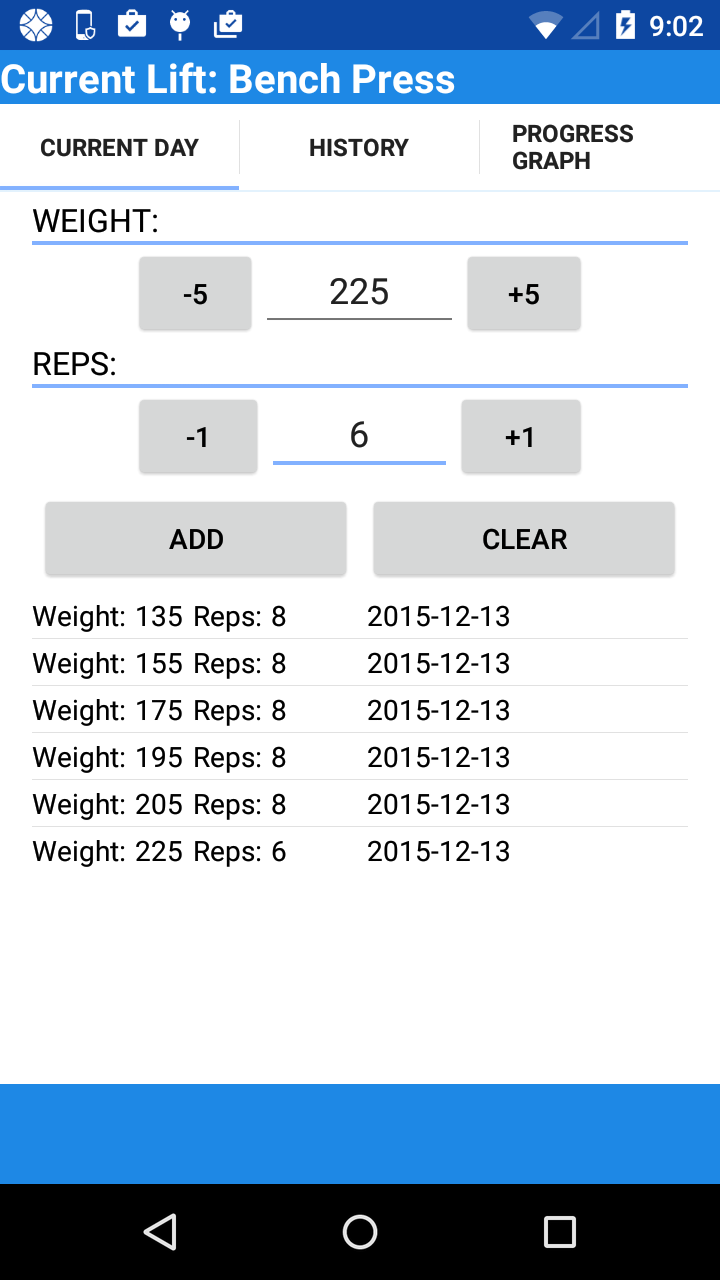720x1280 pixels.
Task: Increase reps using the +1 button
Action: (x=520, y=436)
